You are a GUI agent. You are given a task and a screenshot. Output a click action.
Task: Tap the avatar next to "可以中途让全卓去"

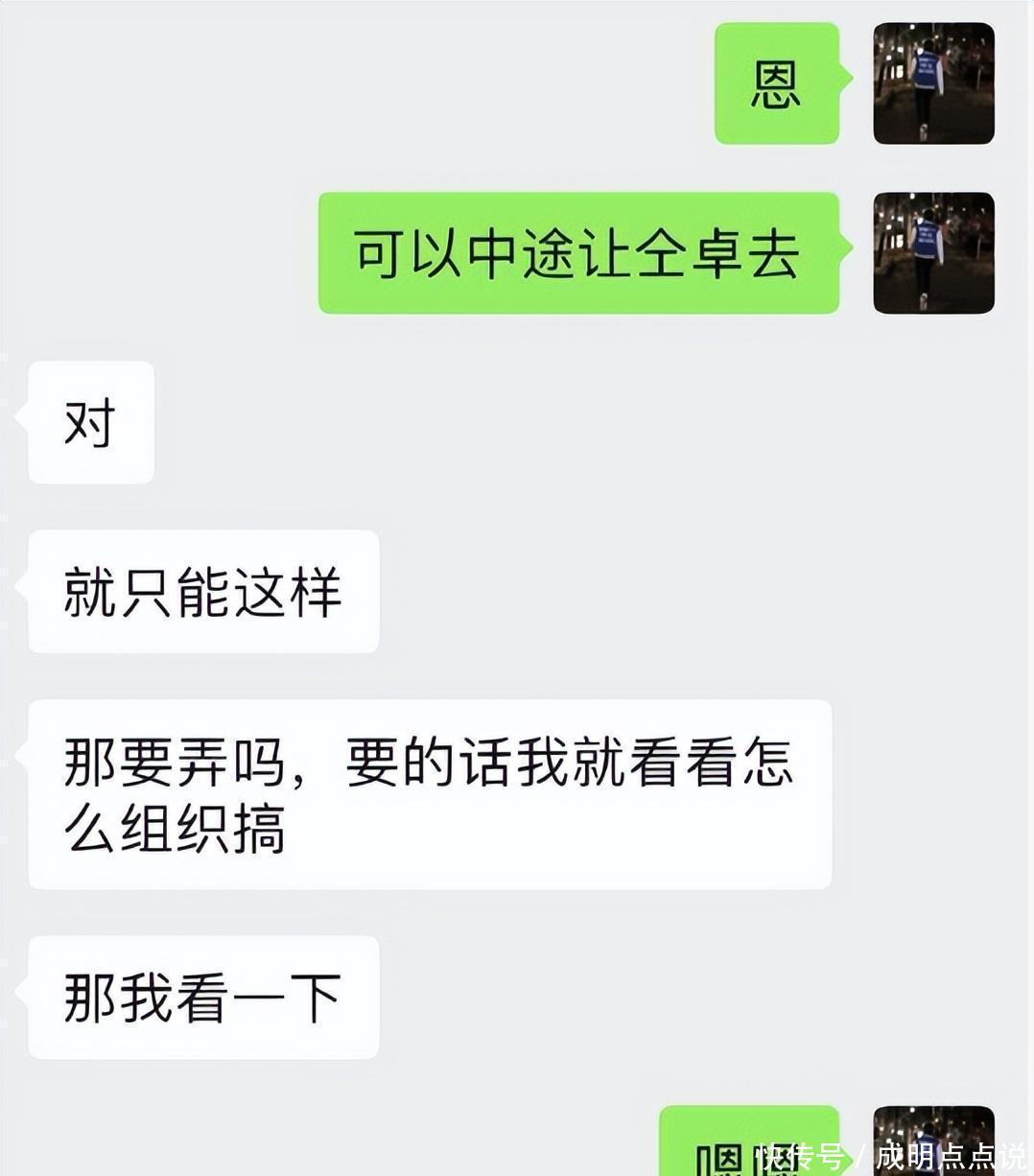932,253
